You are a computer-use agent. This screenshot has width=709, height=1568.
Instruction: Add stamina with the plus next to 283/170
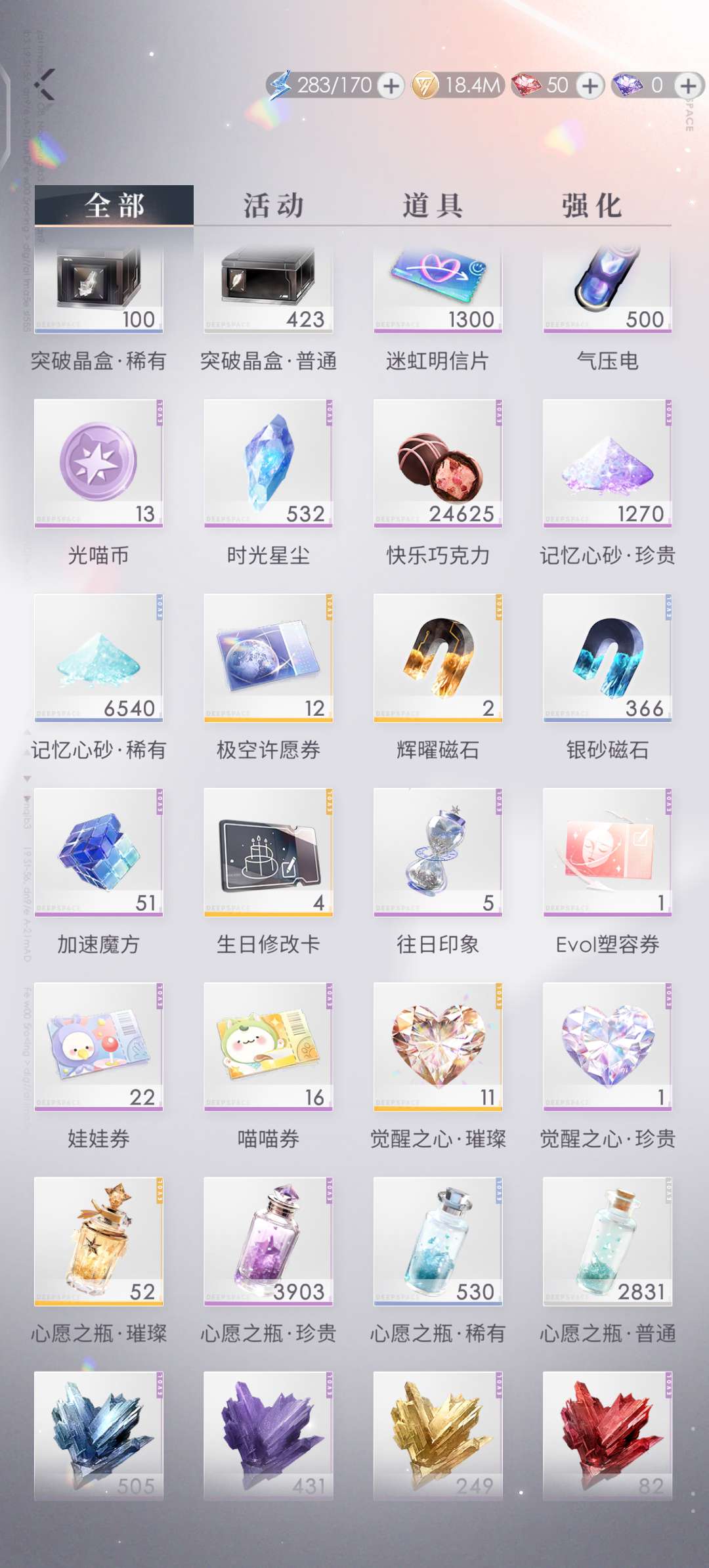coord(391,86)
